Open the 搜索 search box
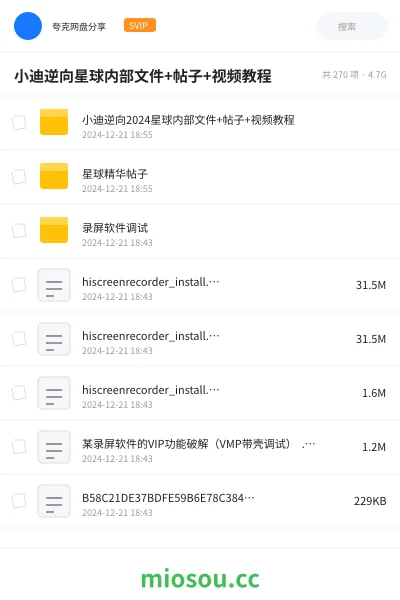The image size is (400, 600). coord(352,26)
